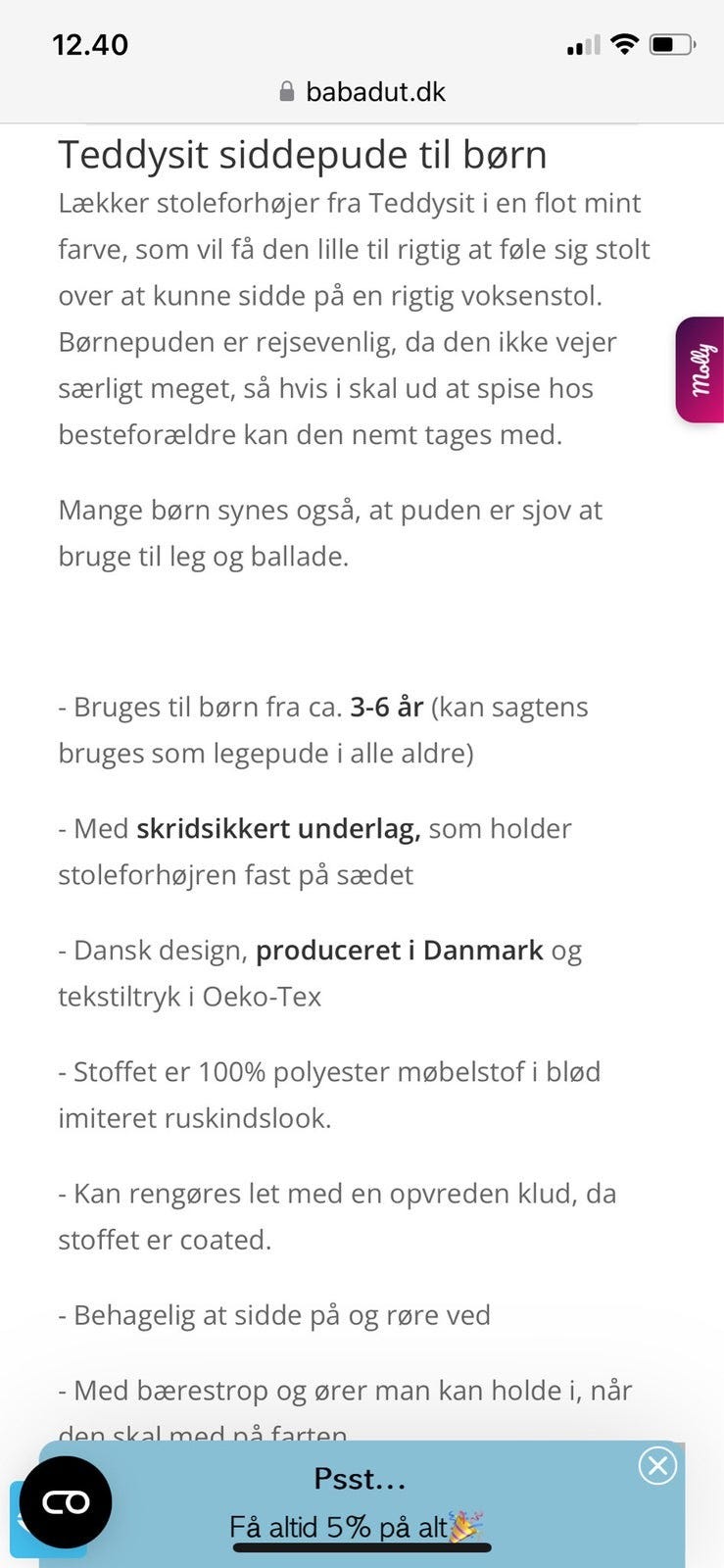Tap the product title 'Teddysit siddepude til børn'

[x=304, y=154]
